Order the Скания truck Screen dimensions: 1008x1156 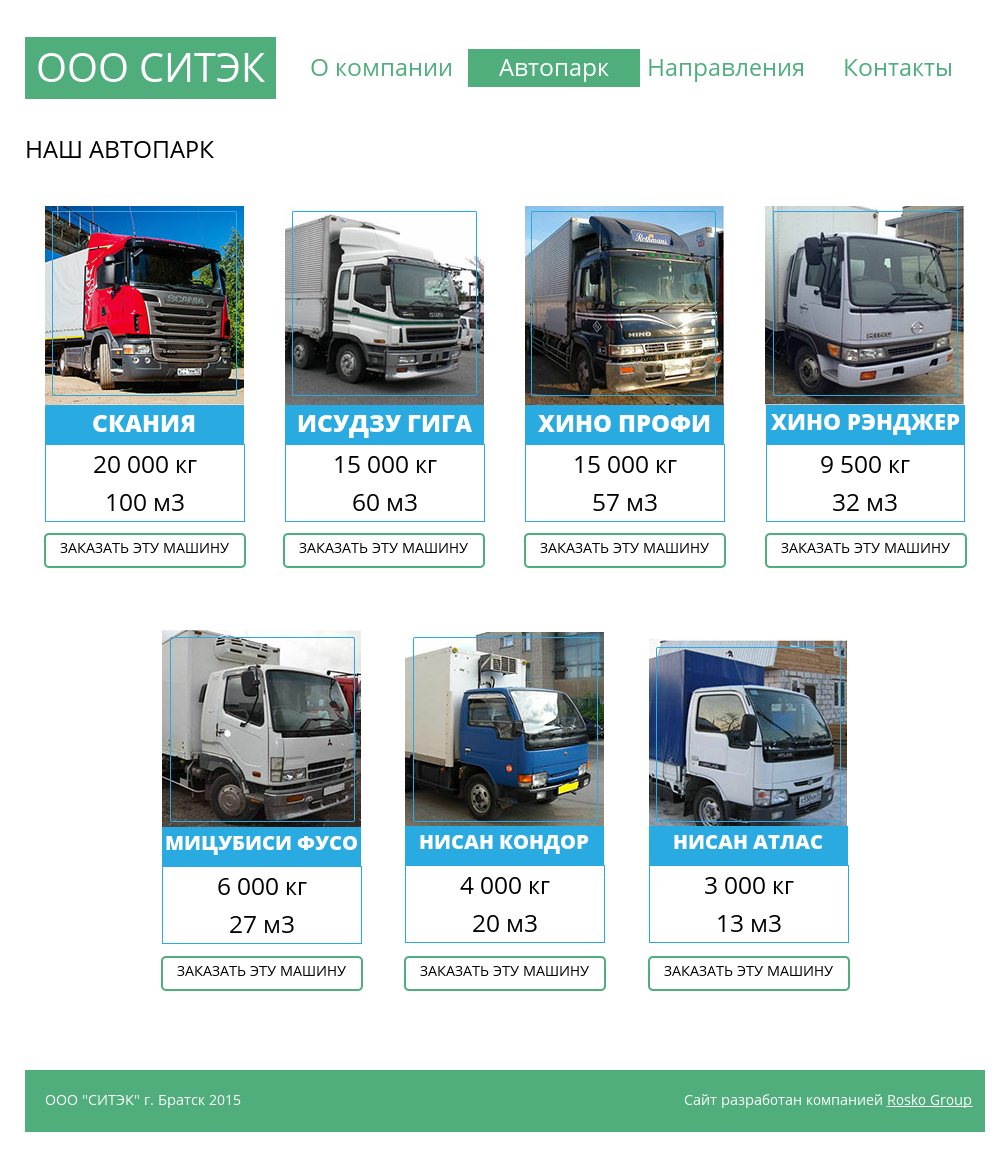click(x=145, y=550)
